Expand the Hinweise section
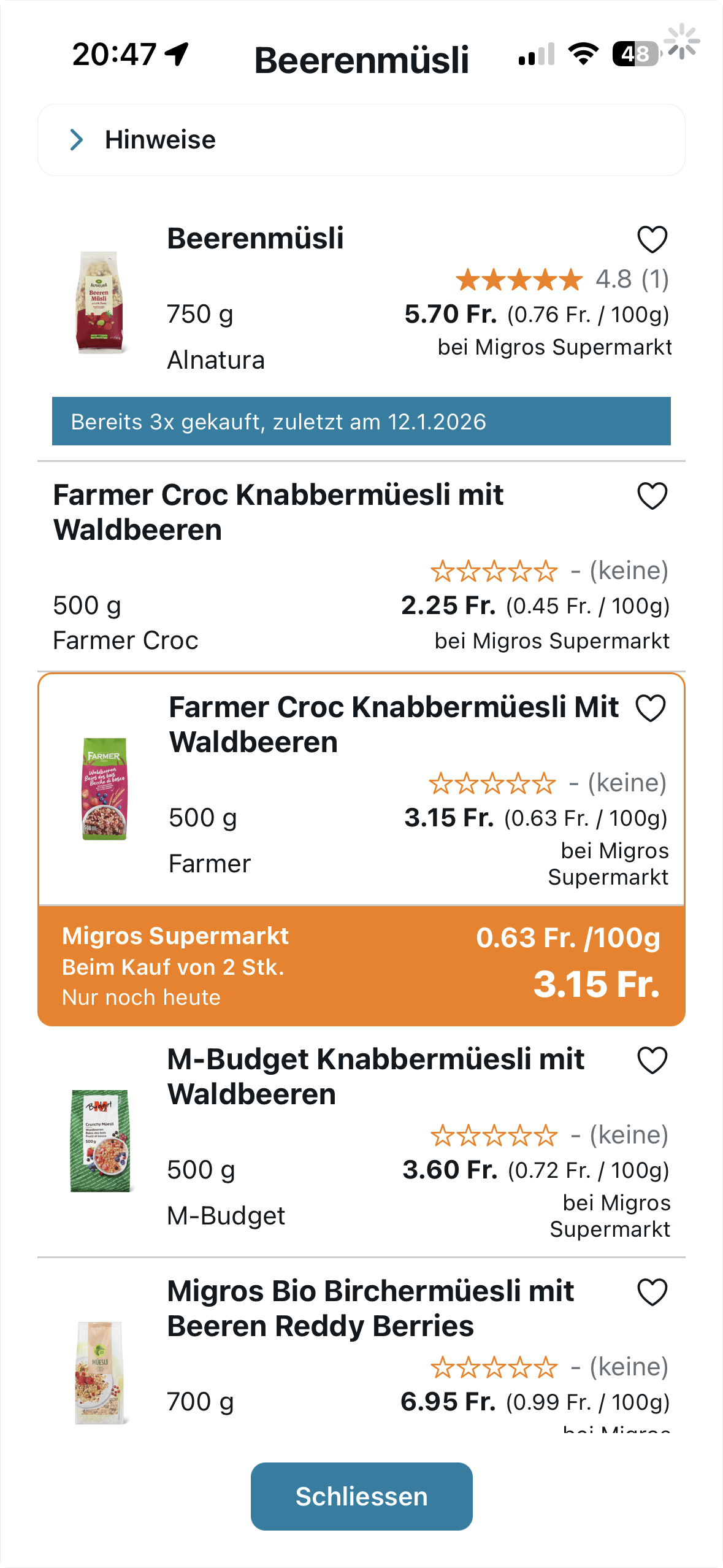The image size is (723, 1568). pyautogui.click(x=160, y=140)
